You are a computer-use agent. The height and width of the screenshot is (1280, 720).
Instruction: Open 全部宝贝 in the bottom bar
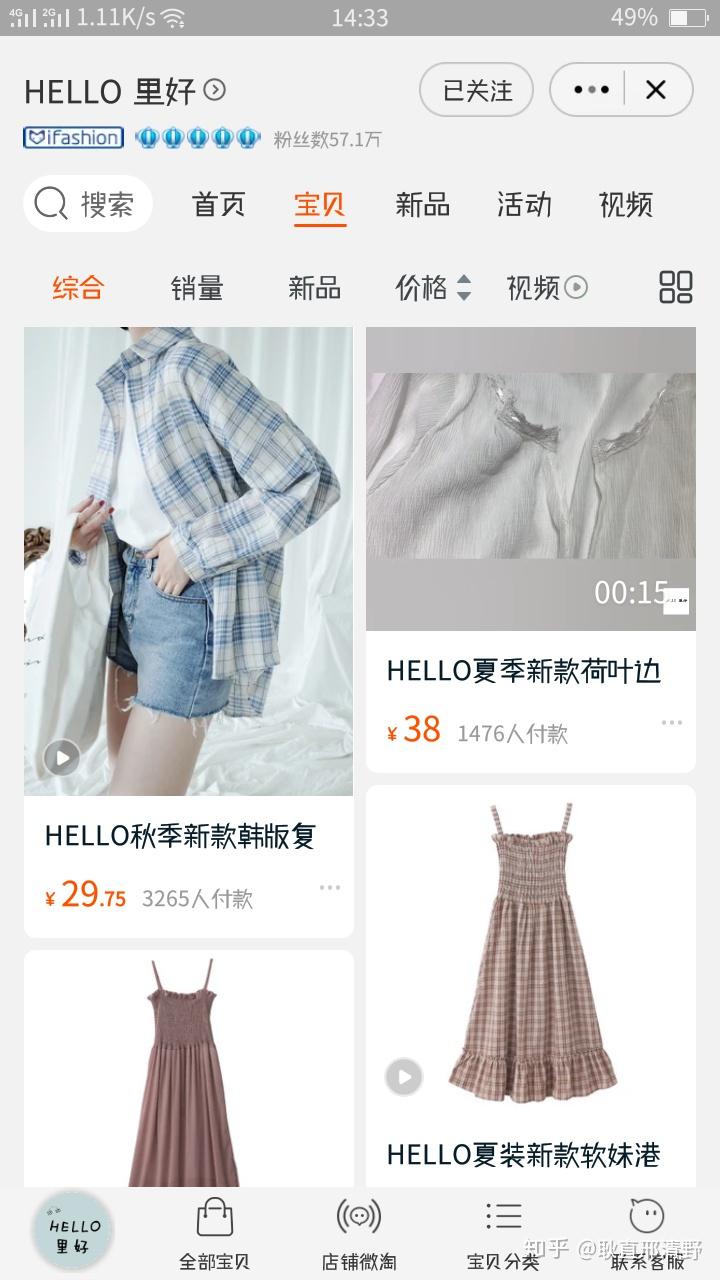(x=214, y=1232)
